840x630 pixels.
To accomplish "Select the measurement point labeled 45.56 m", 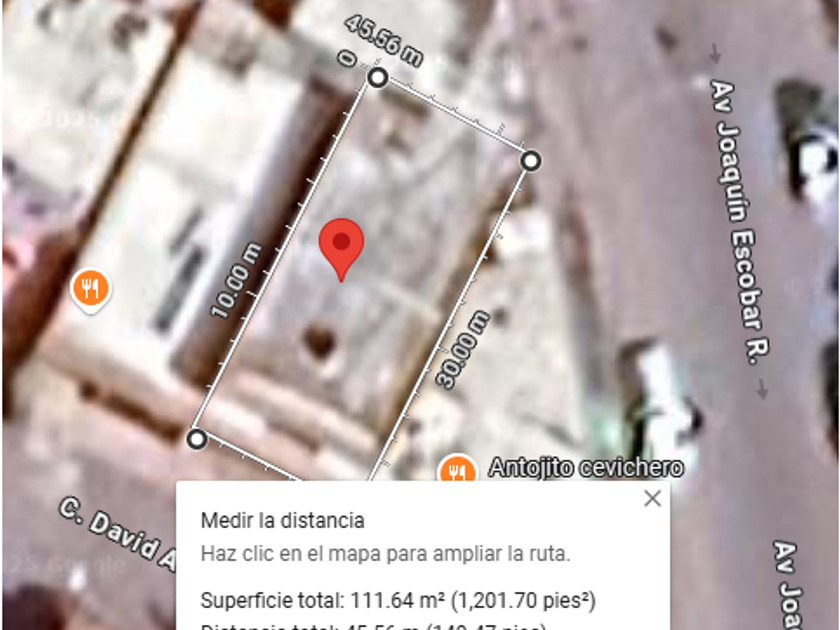I will click(378, 78).
